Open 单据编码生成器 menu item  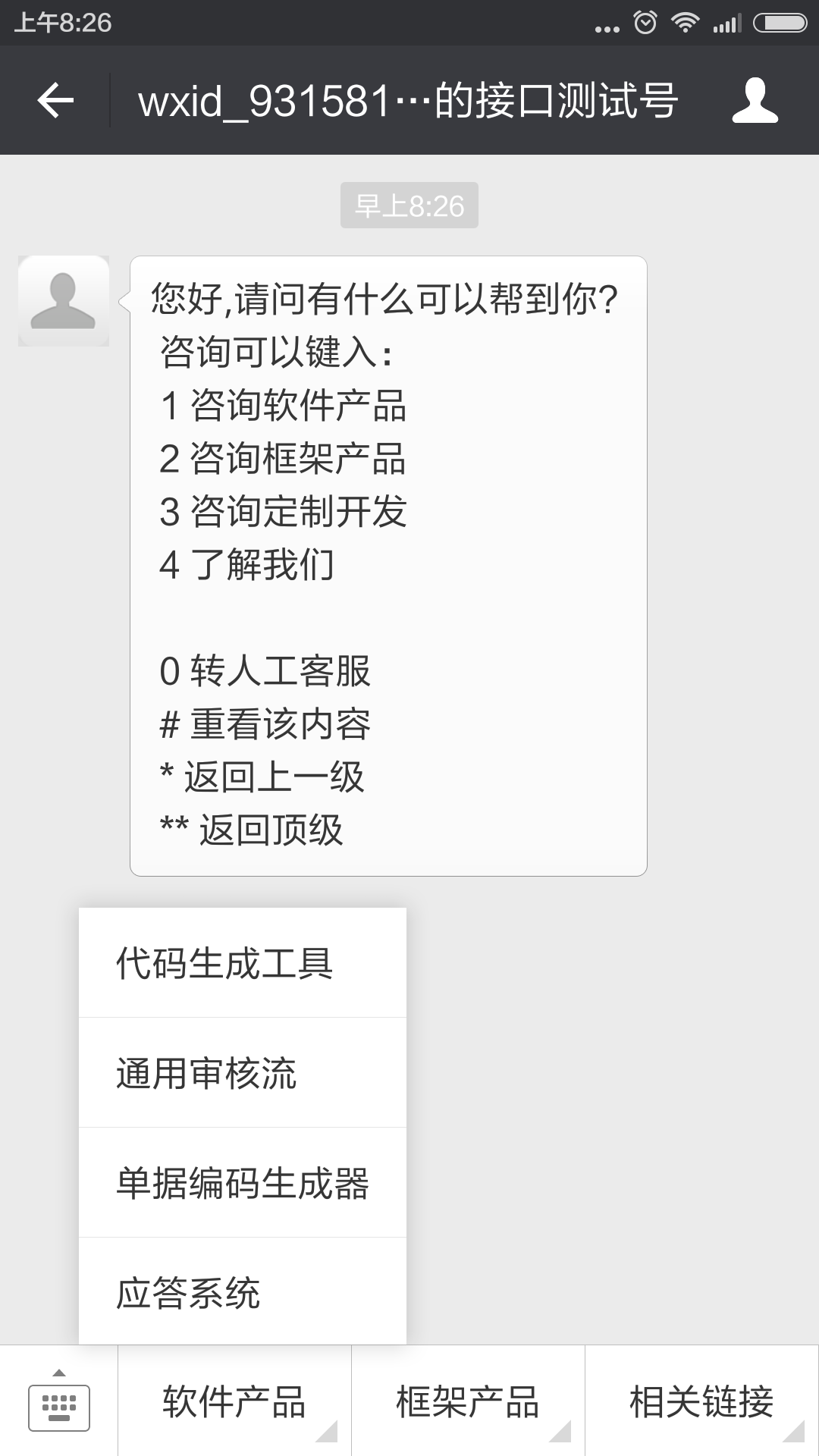click(x=243, y=1183)
